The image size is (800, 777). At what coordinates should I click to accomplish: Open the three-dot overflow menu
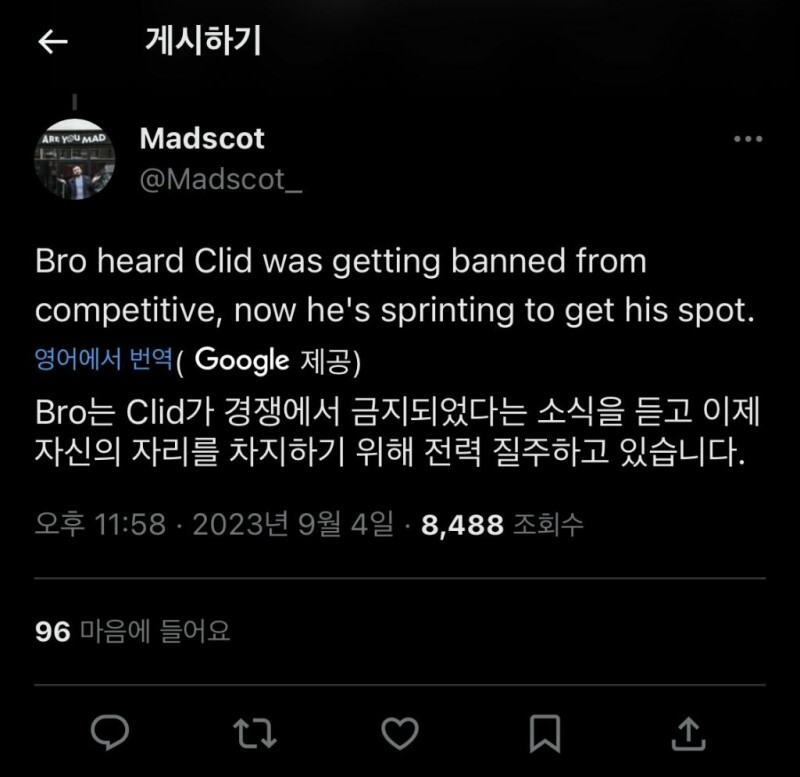click(747, 139)
